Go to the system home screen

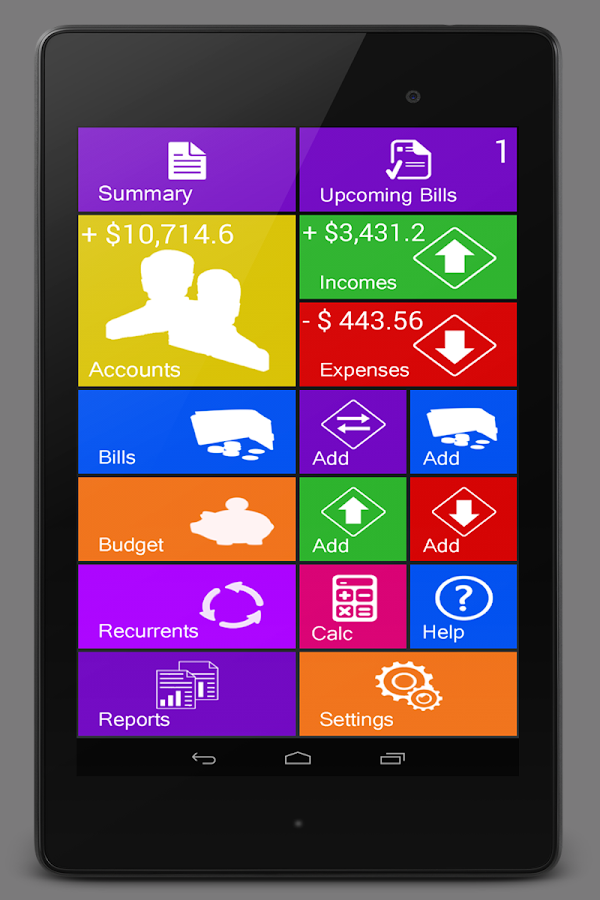(298, 759)
